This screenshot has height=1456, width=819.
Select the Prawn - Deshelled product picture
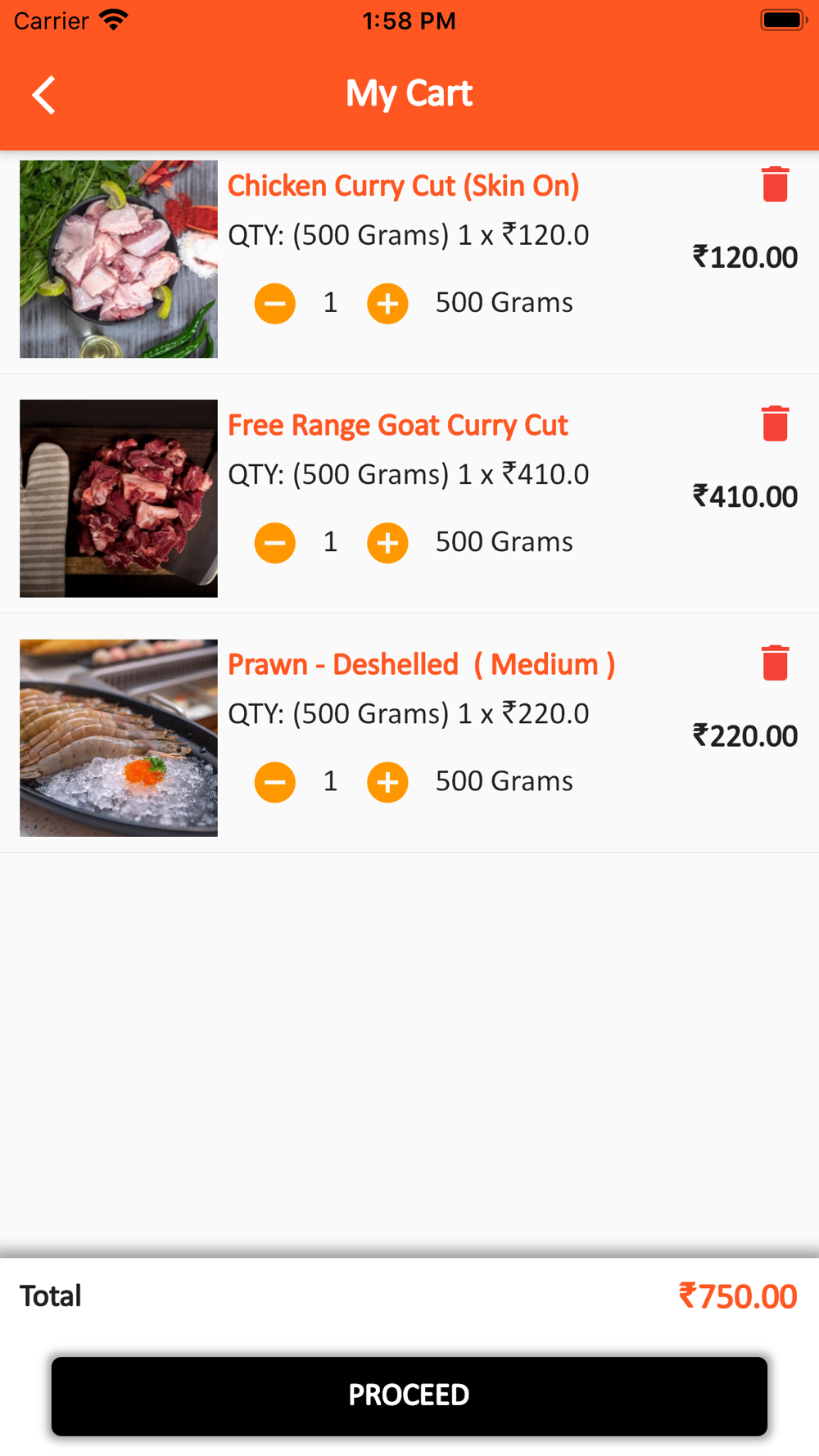pyautogui.click(x=119, y=737)
